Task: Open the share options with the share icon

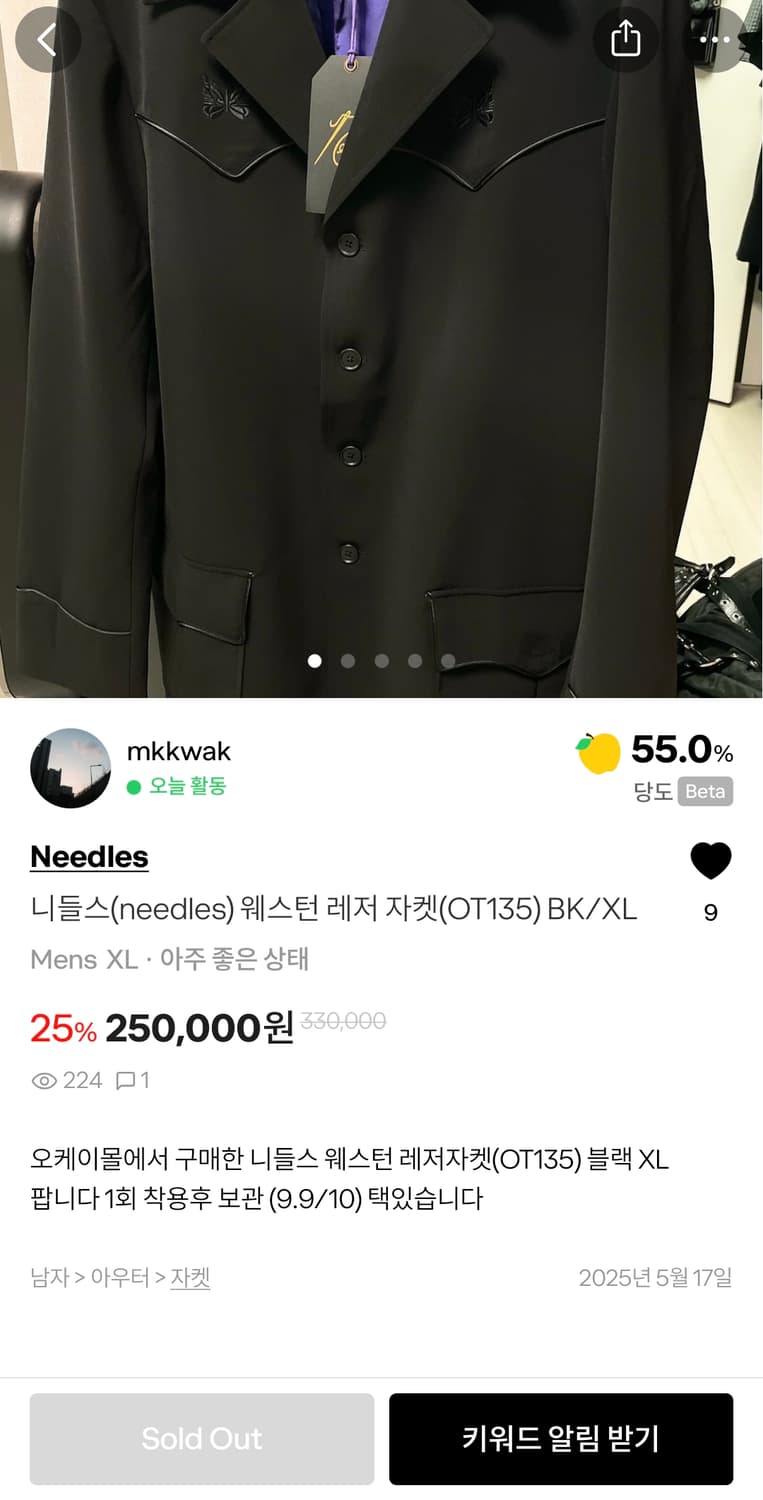Action: pyautogui.click(x=626, y=40)
